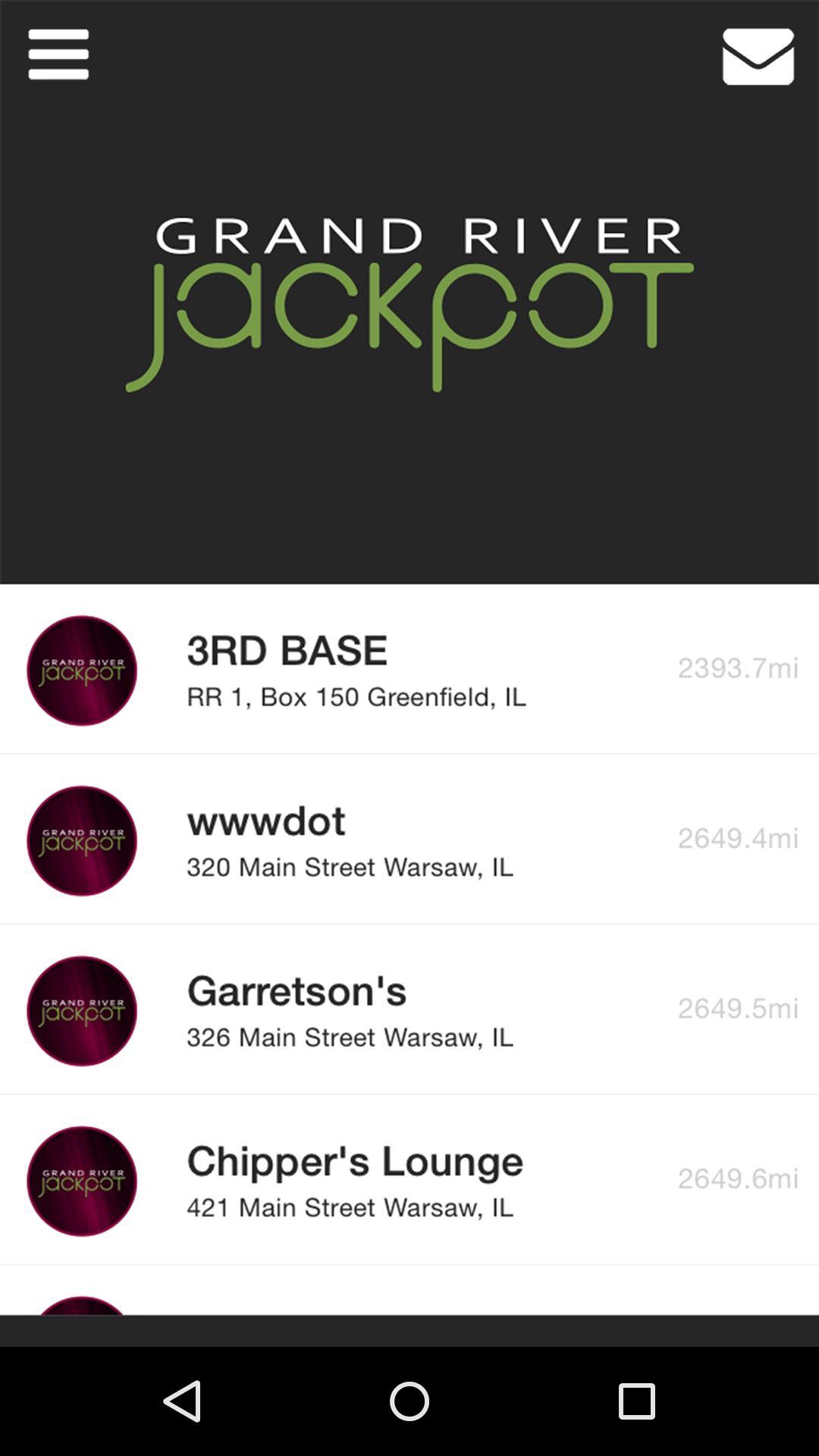Tap the 2649.4mi distance for wwwdot

pos(739,838)
